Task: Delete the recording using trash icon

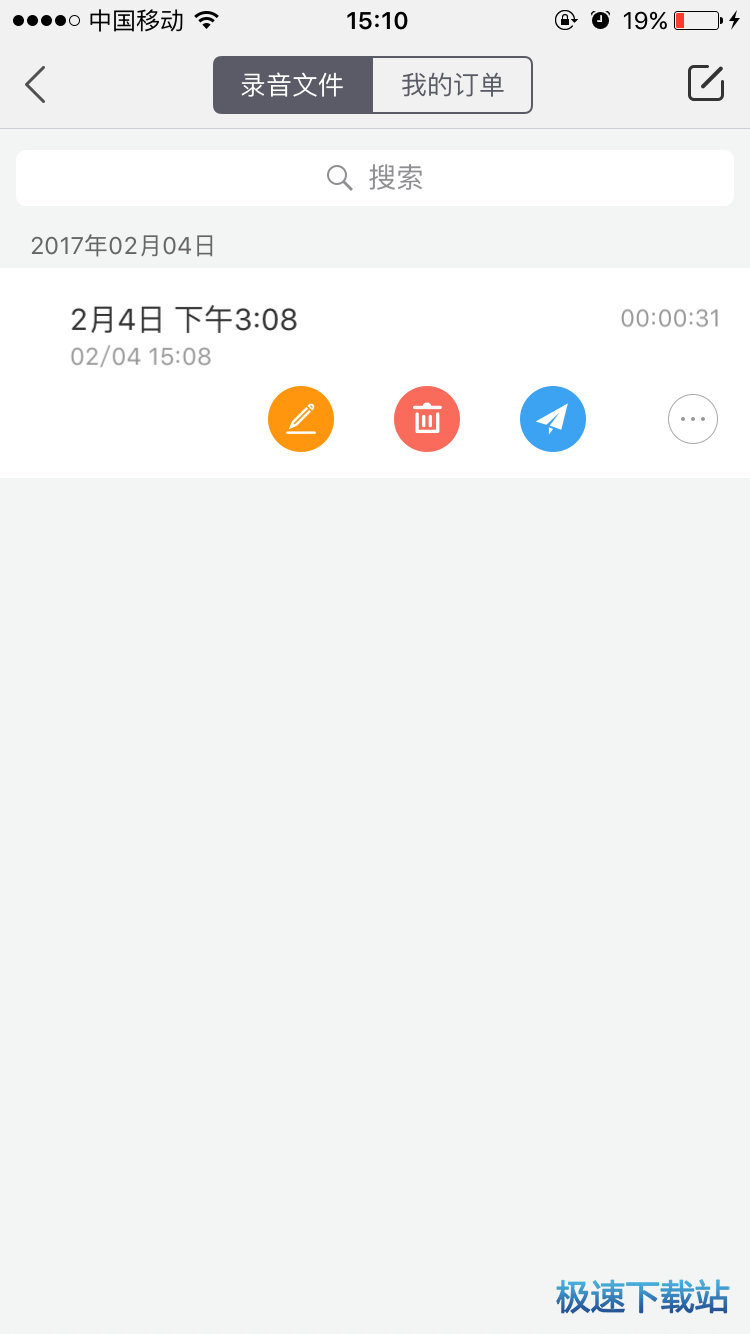Action: (x=427, y=419)
